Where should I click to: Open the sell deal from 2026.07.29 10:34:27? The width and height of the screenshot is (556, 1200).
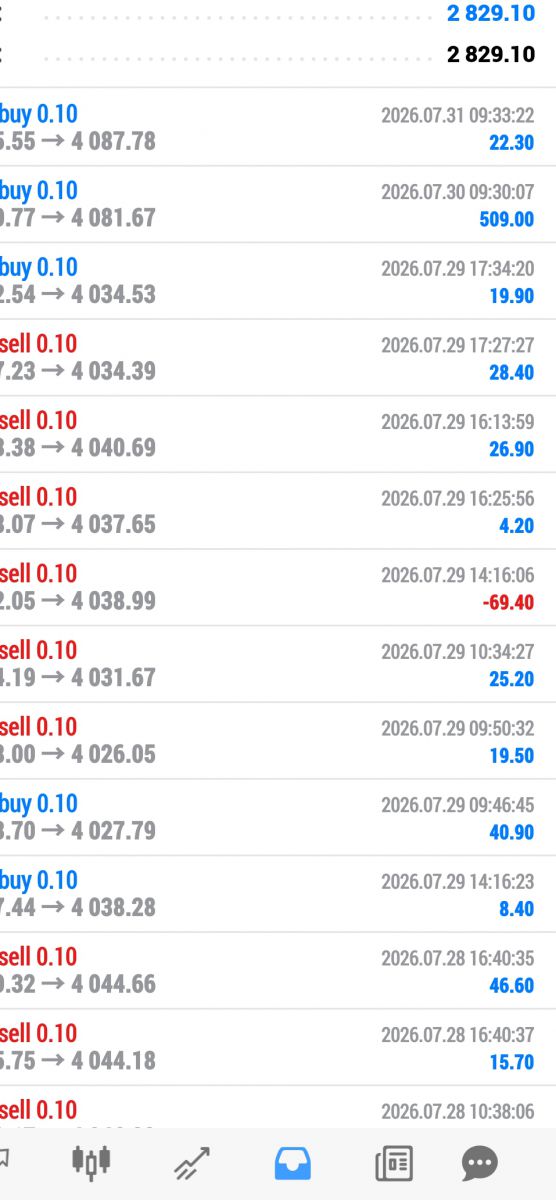click(278, 665)
